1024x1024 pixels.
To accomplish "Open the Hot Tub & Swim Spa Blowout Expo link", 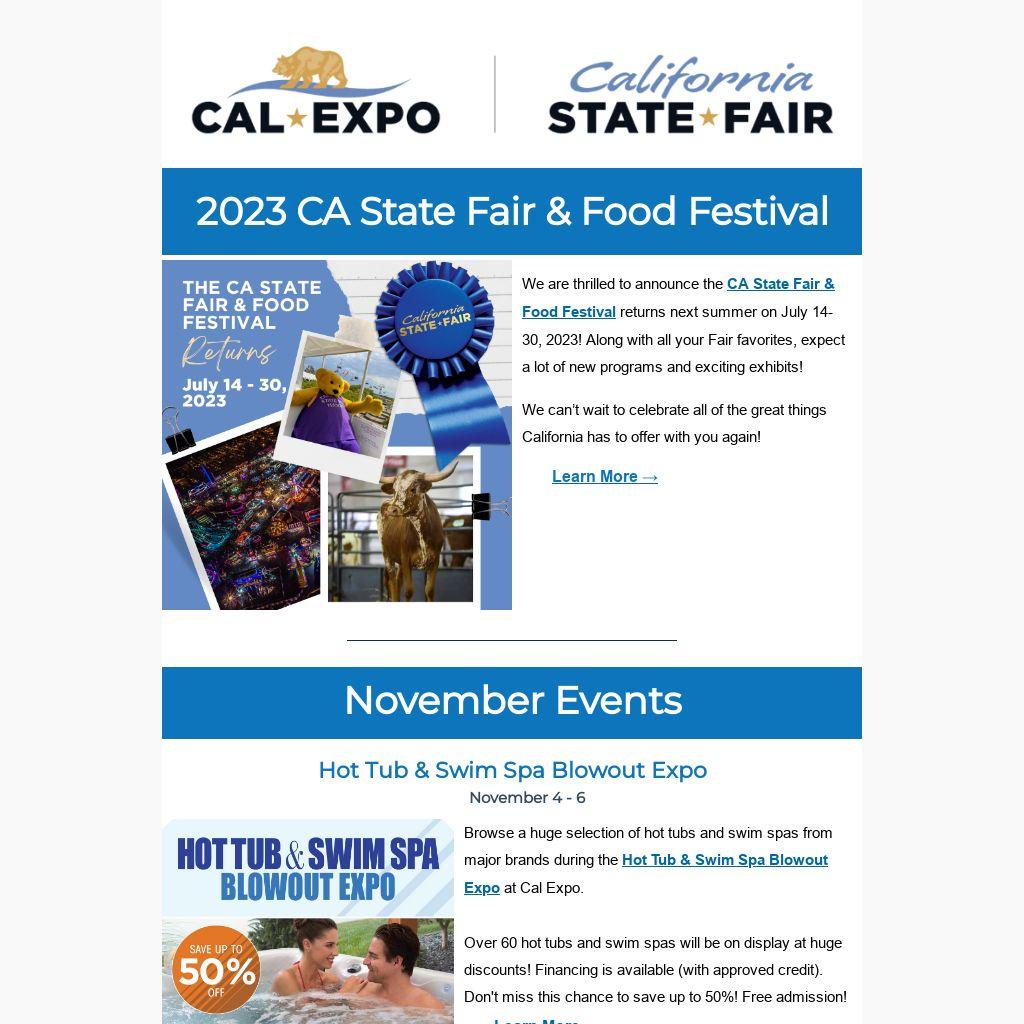I will coord(724,860).
